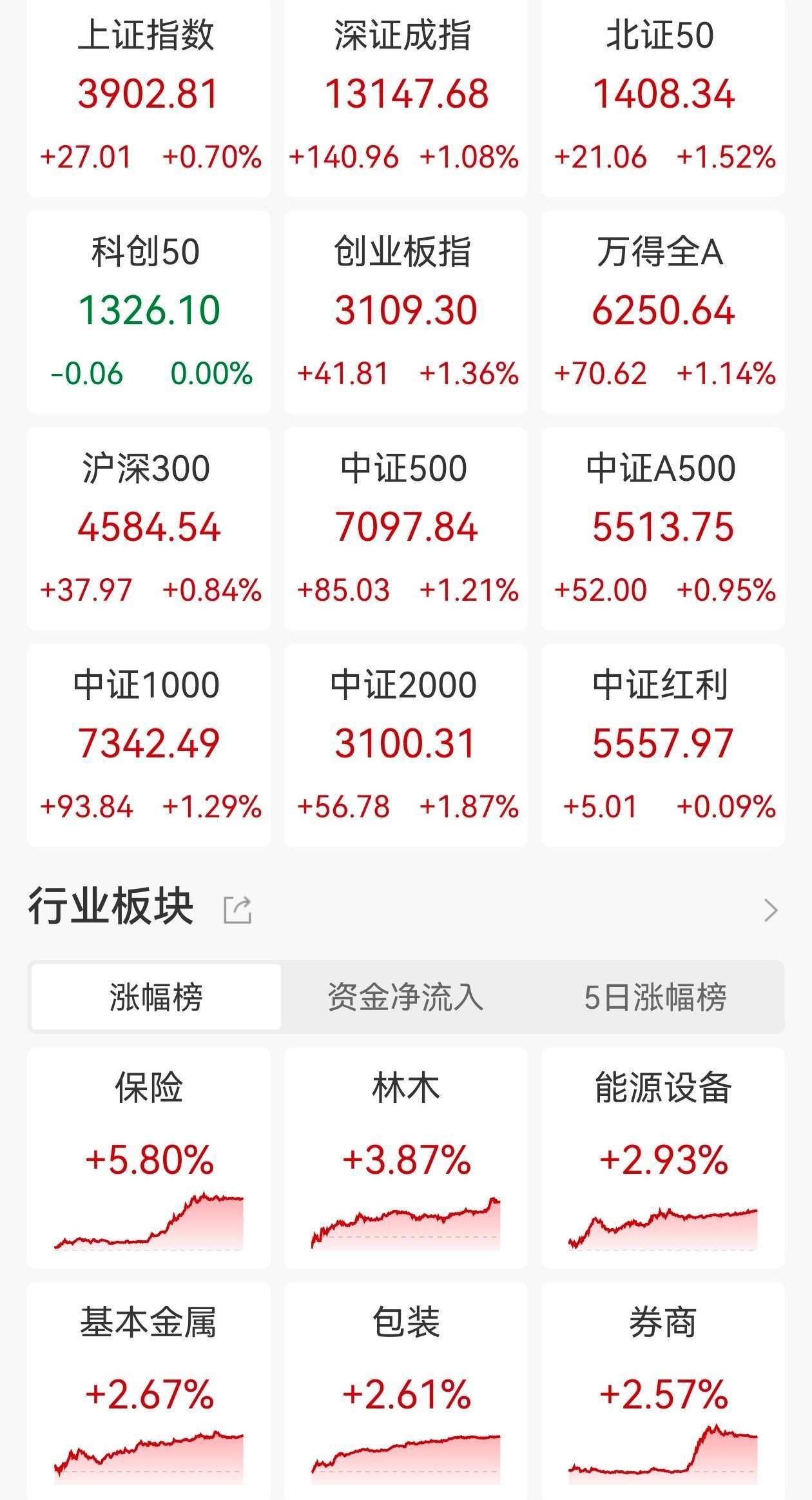The height and width of the screenshot is (1500, 812).
Task: View the 能源设备 sector card
Action: point(662,1158)
